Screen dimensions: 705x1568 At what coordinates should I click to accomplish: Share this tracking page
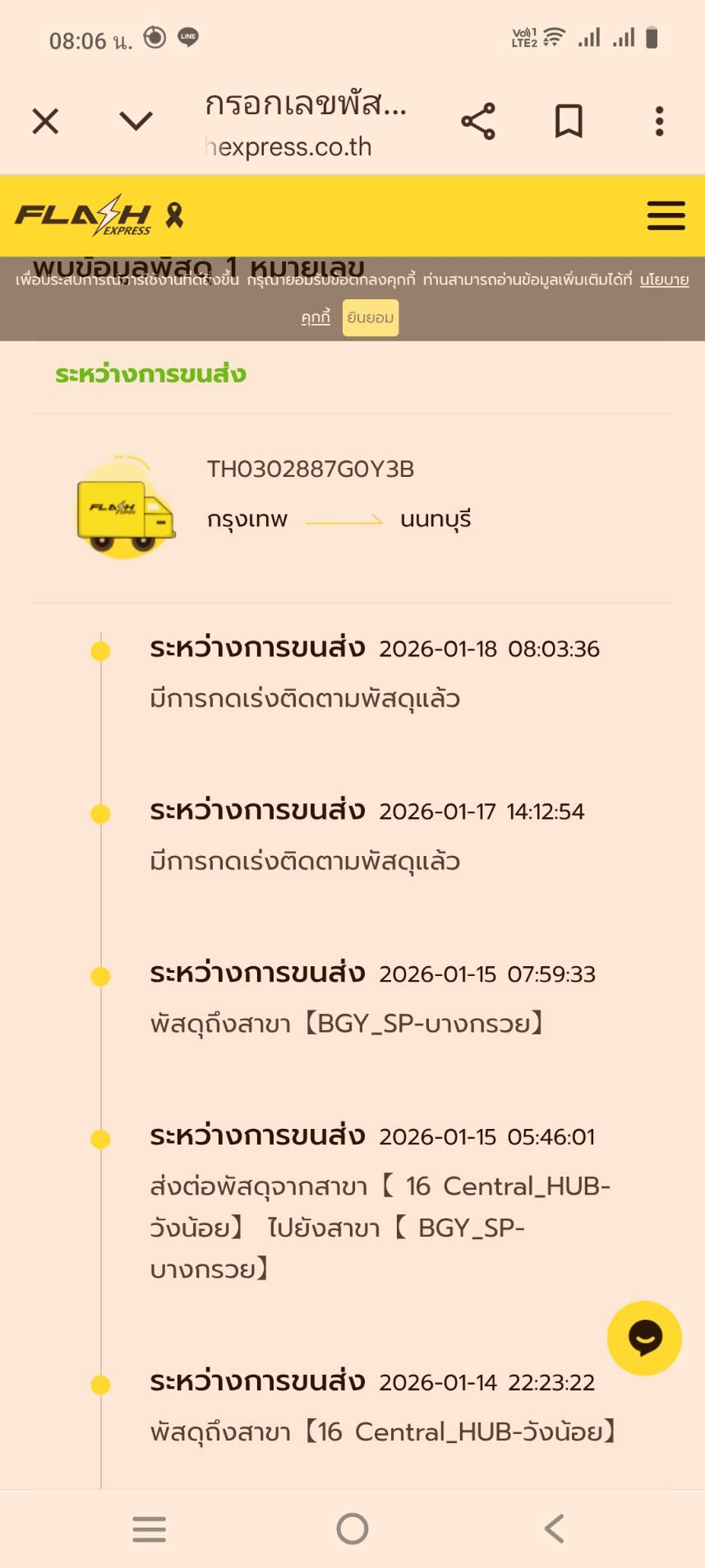pos(478,122)
